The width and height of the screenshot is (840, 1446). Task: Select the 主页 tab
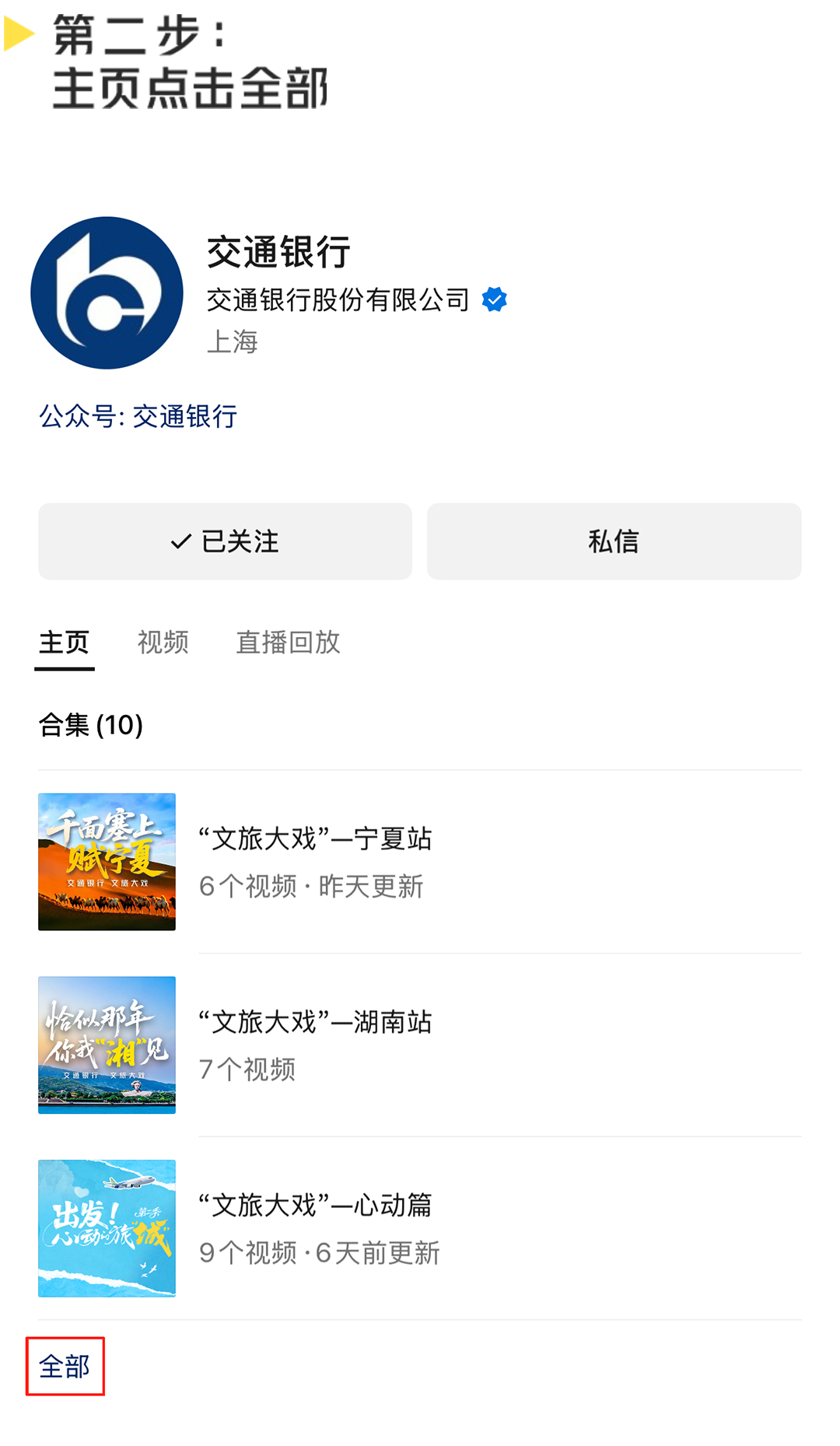click(65, 642)
